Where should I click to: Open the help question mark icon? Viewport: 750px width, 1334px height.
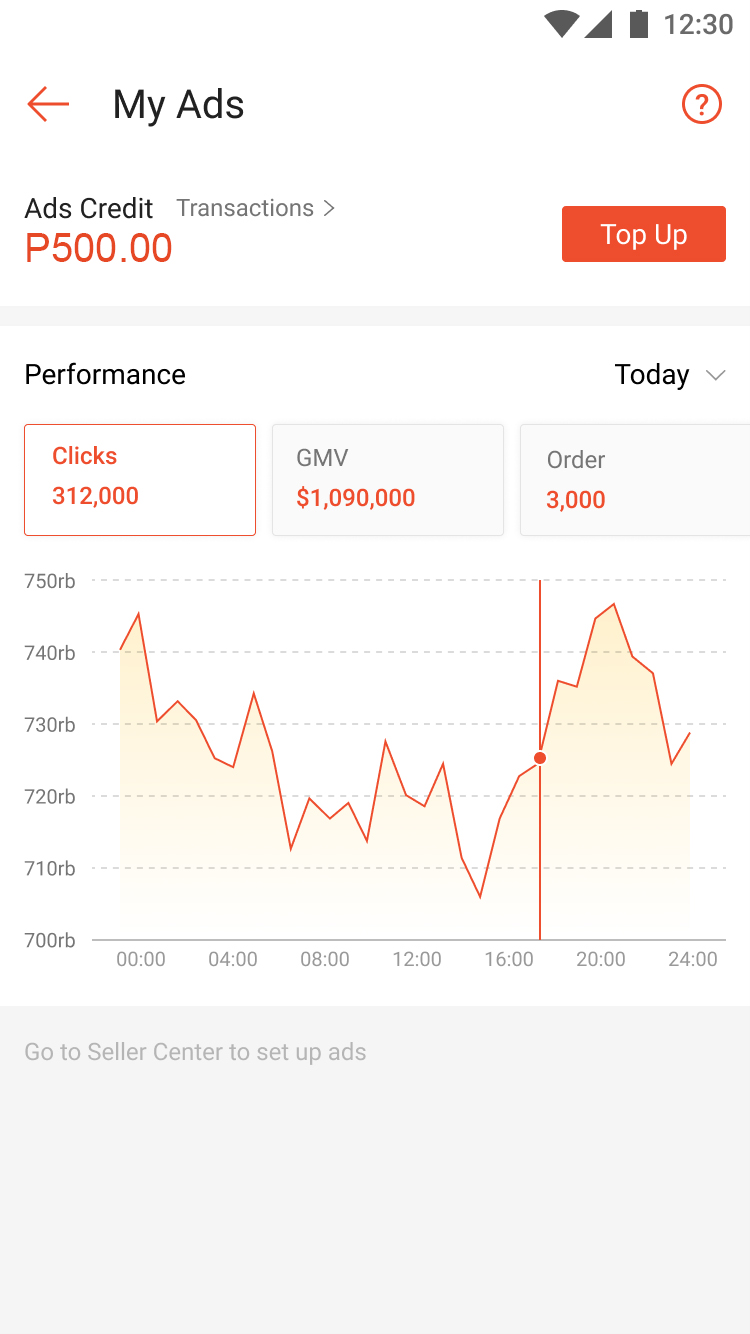pos(702,104)
